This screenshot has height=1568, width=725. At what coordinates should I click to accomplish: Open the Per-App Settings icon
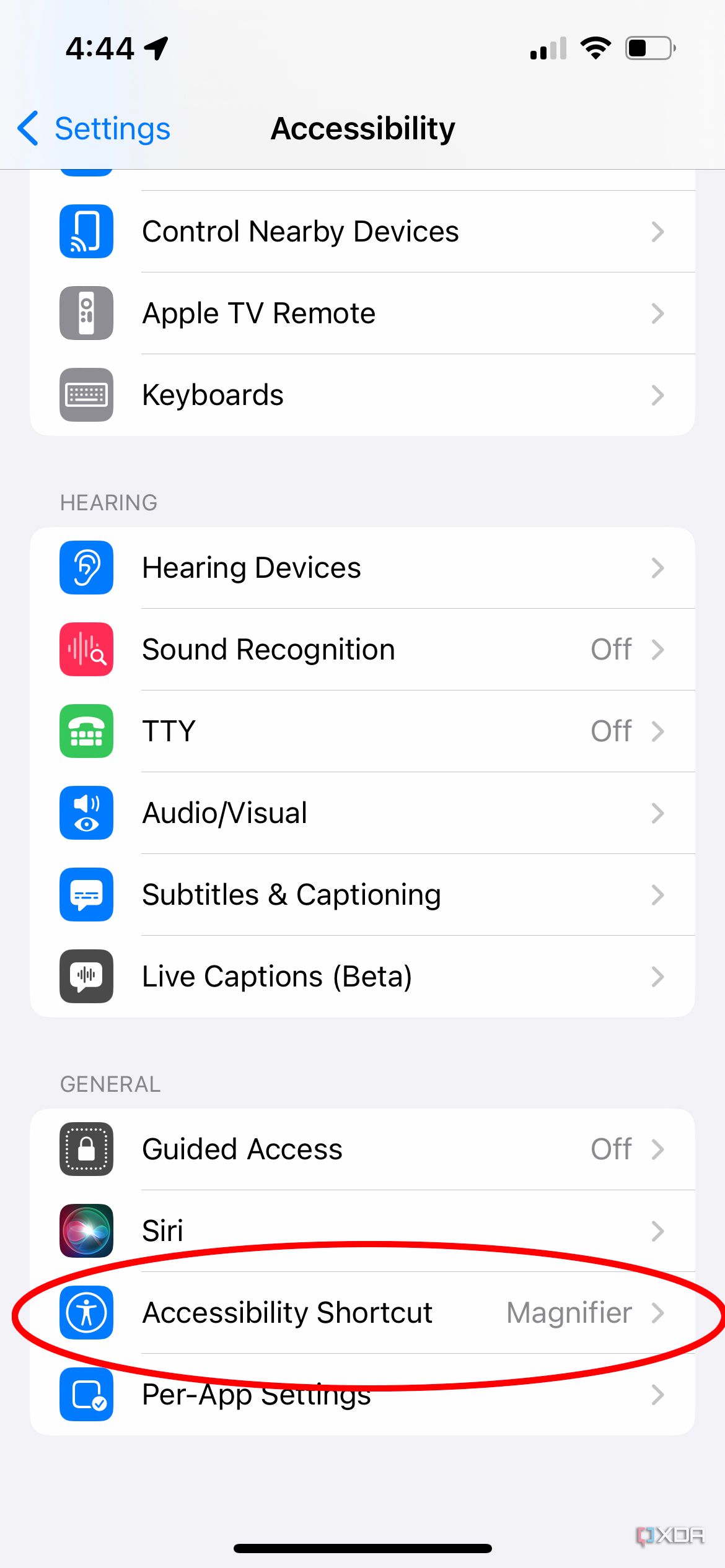(86, 1394)
